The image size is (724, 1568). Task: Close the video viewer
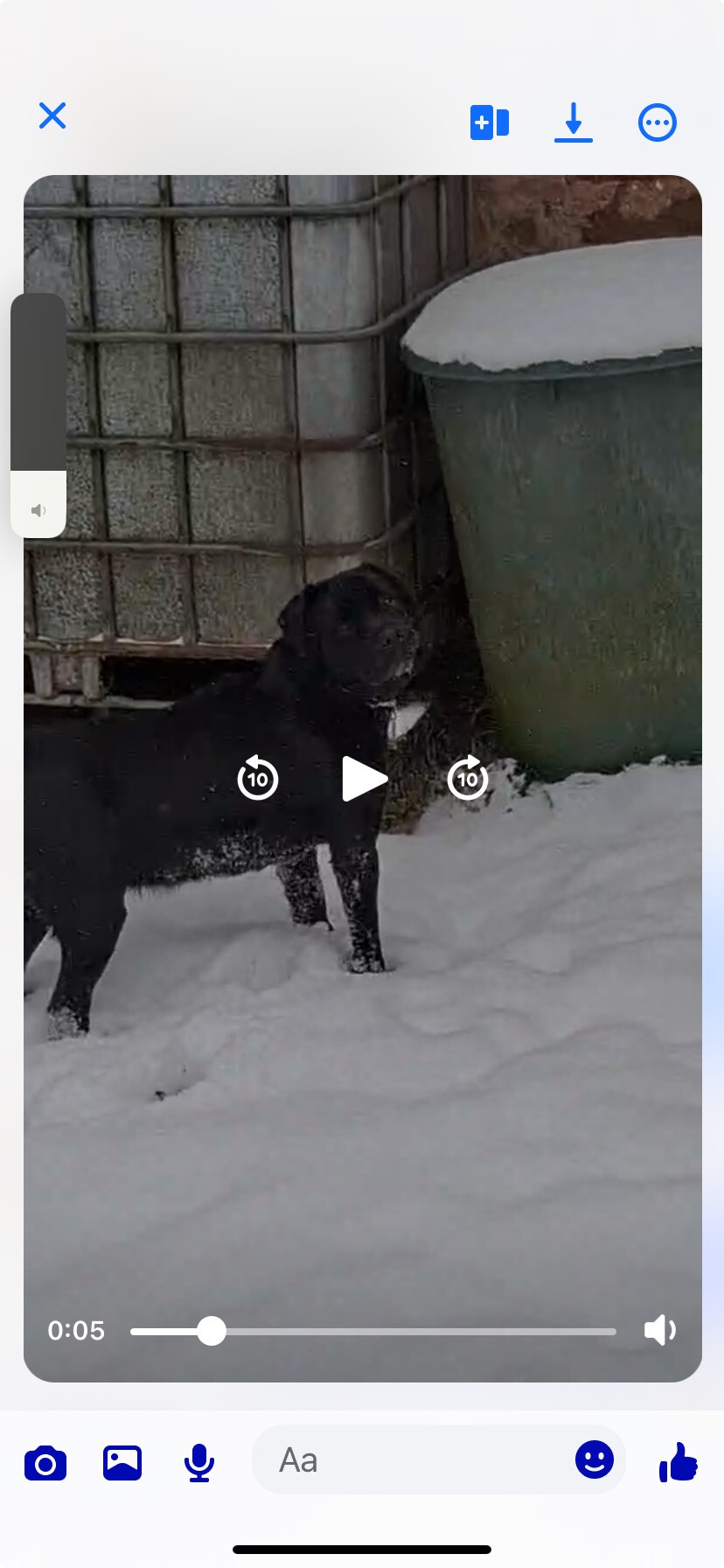click(x=52, y=115)
